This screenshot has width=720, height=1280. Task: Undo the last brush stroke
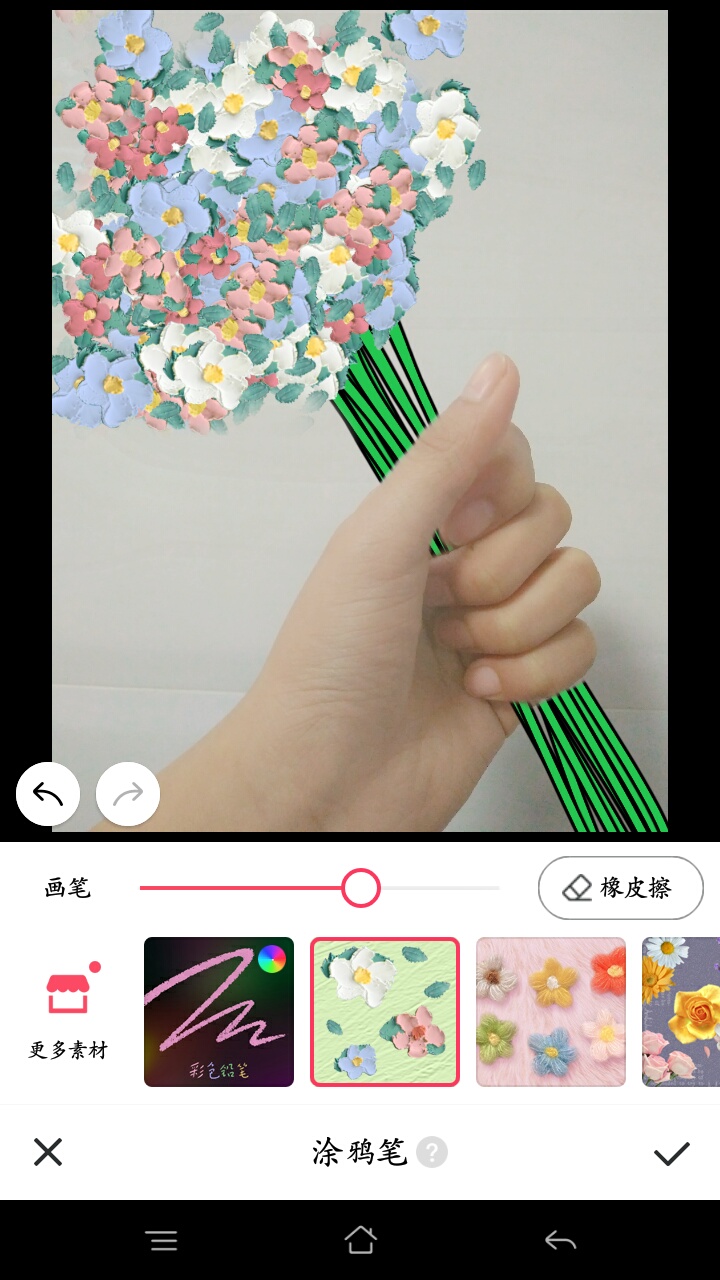point(48,794)
